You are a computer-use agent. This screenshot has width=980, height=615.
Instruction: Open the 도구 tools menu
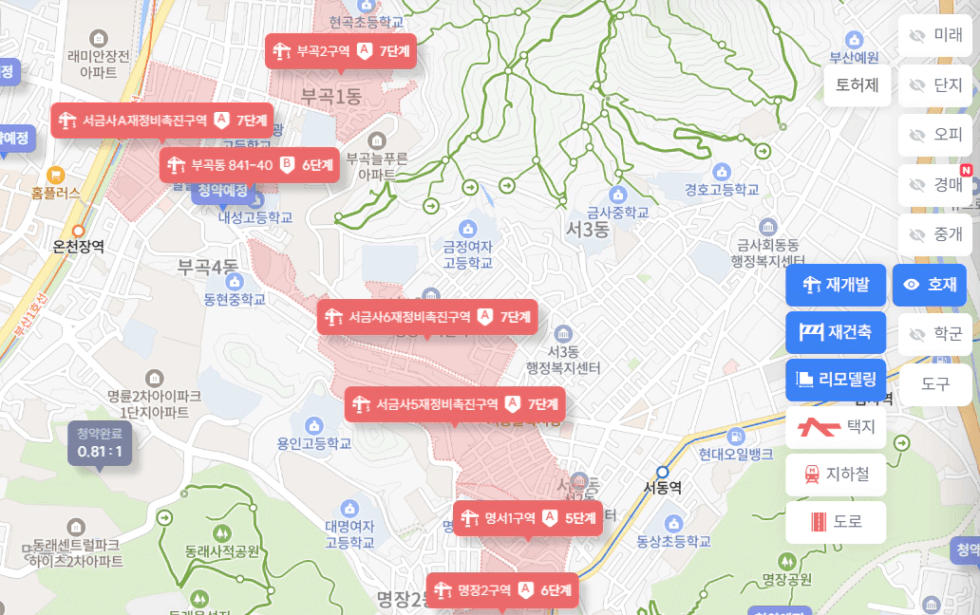point(935,384)
